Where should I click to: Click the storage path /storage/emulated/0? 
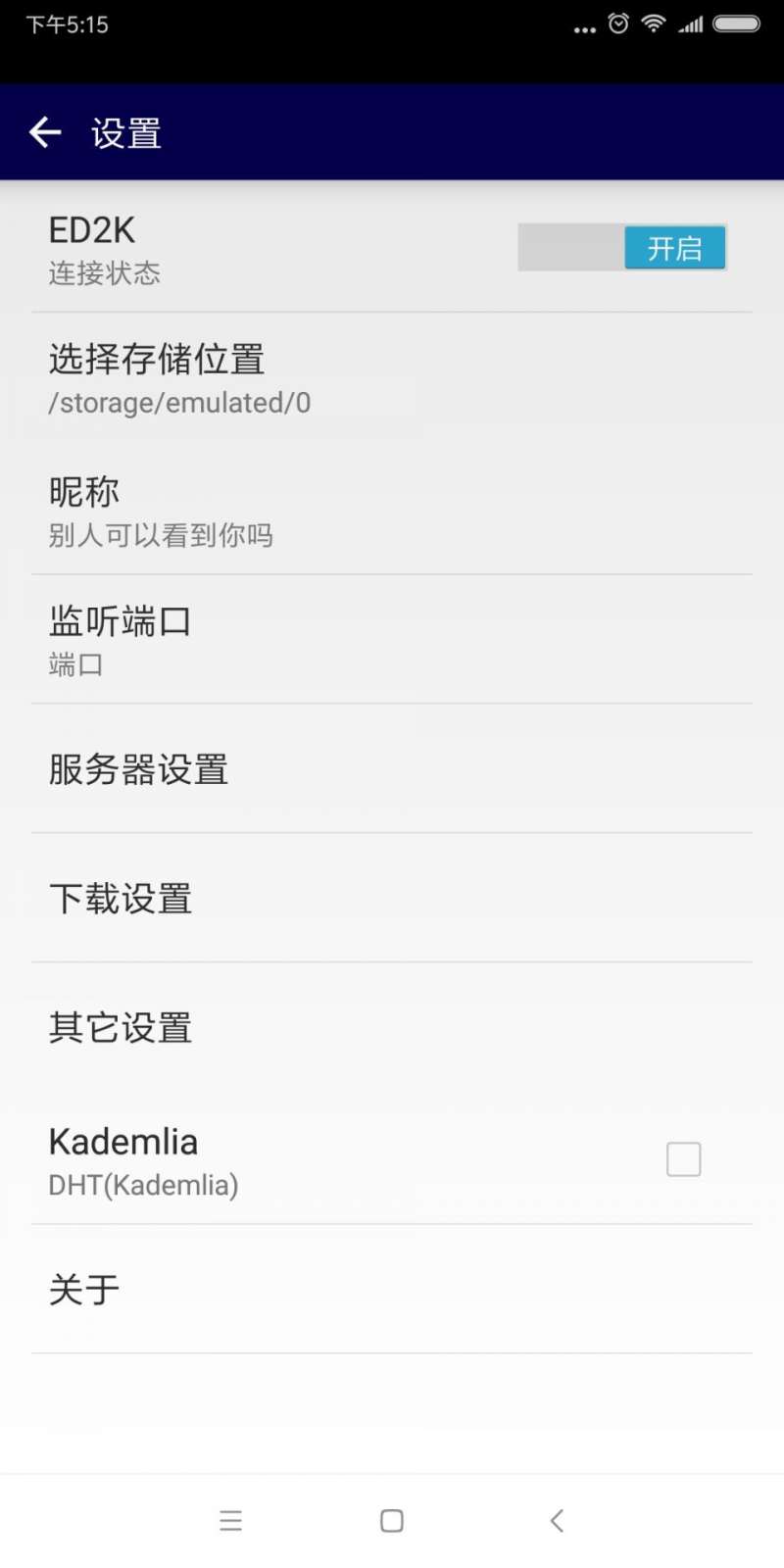179,402
